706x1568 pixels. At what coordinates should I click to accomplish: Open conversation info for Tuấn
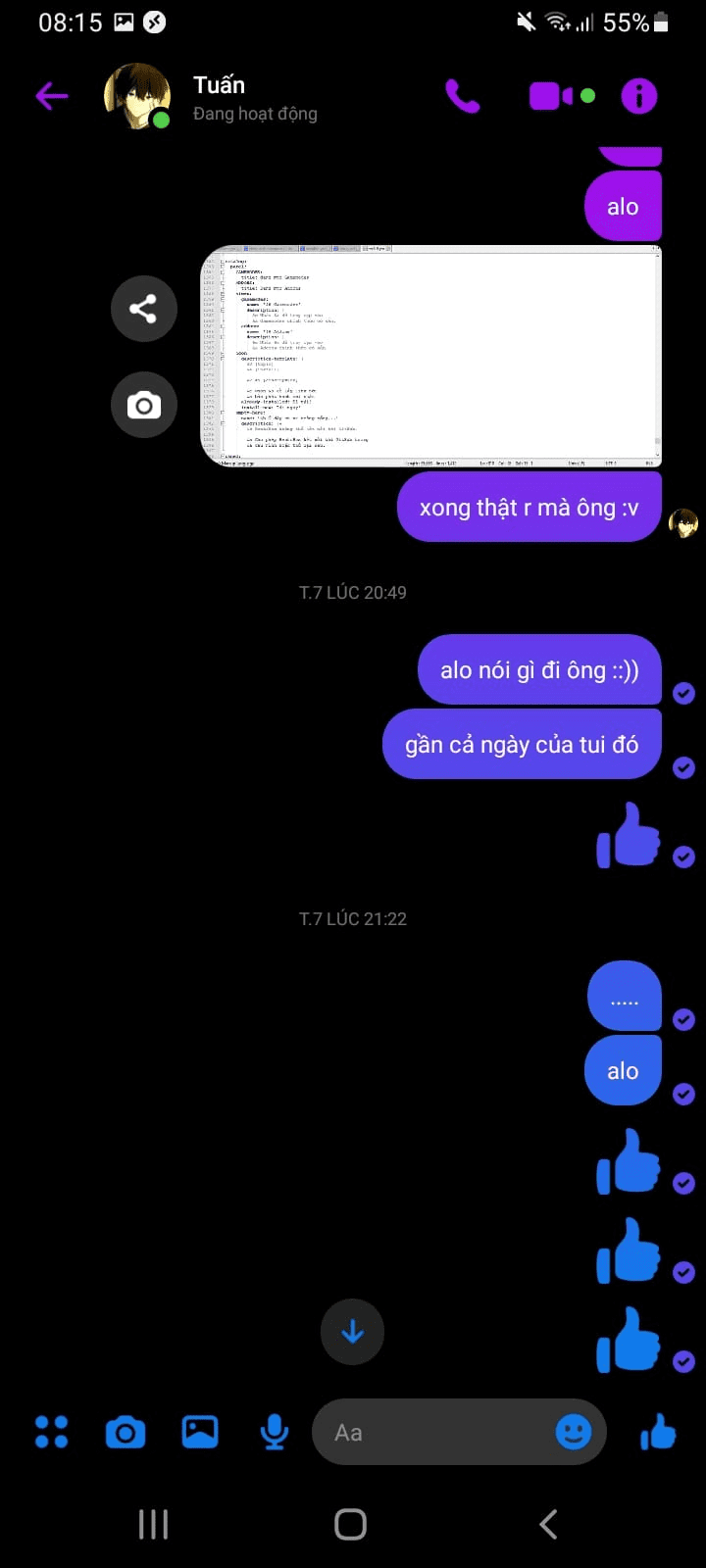638,96
